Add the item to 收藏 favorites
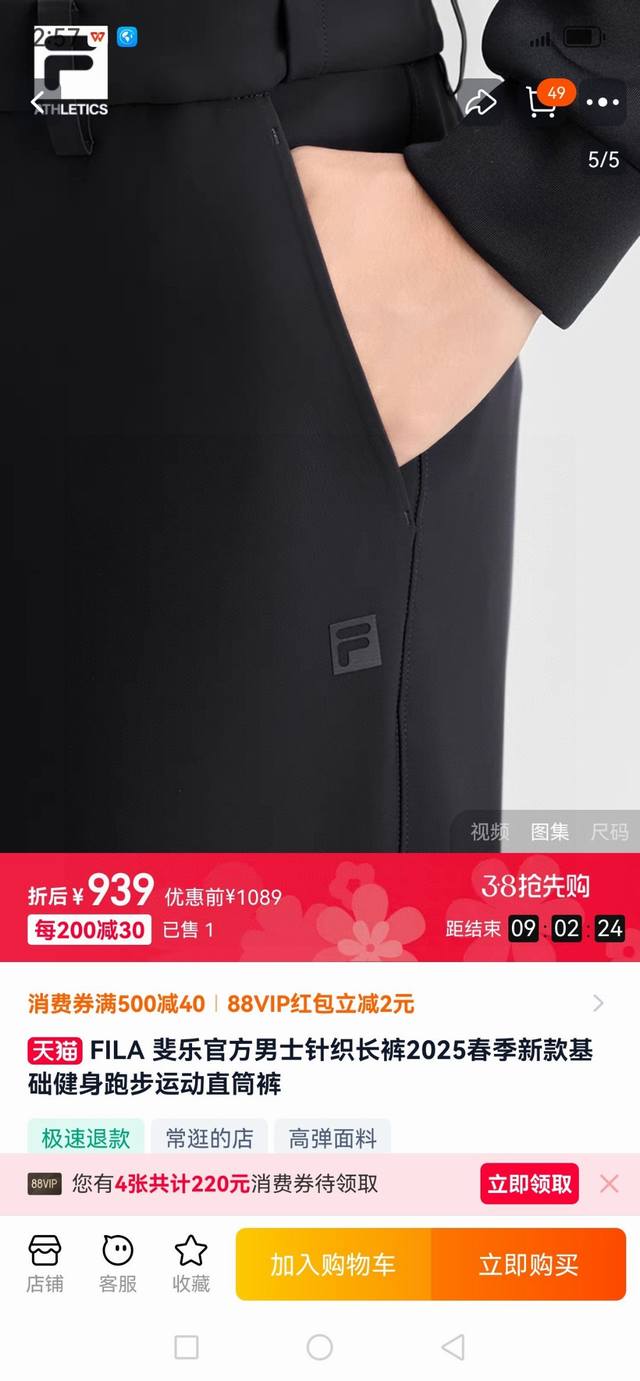This screenshot has height=1381, width=640. coord(191,1263)
